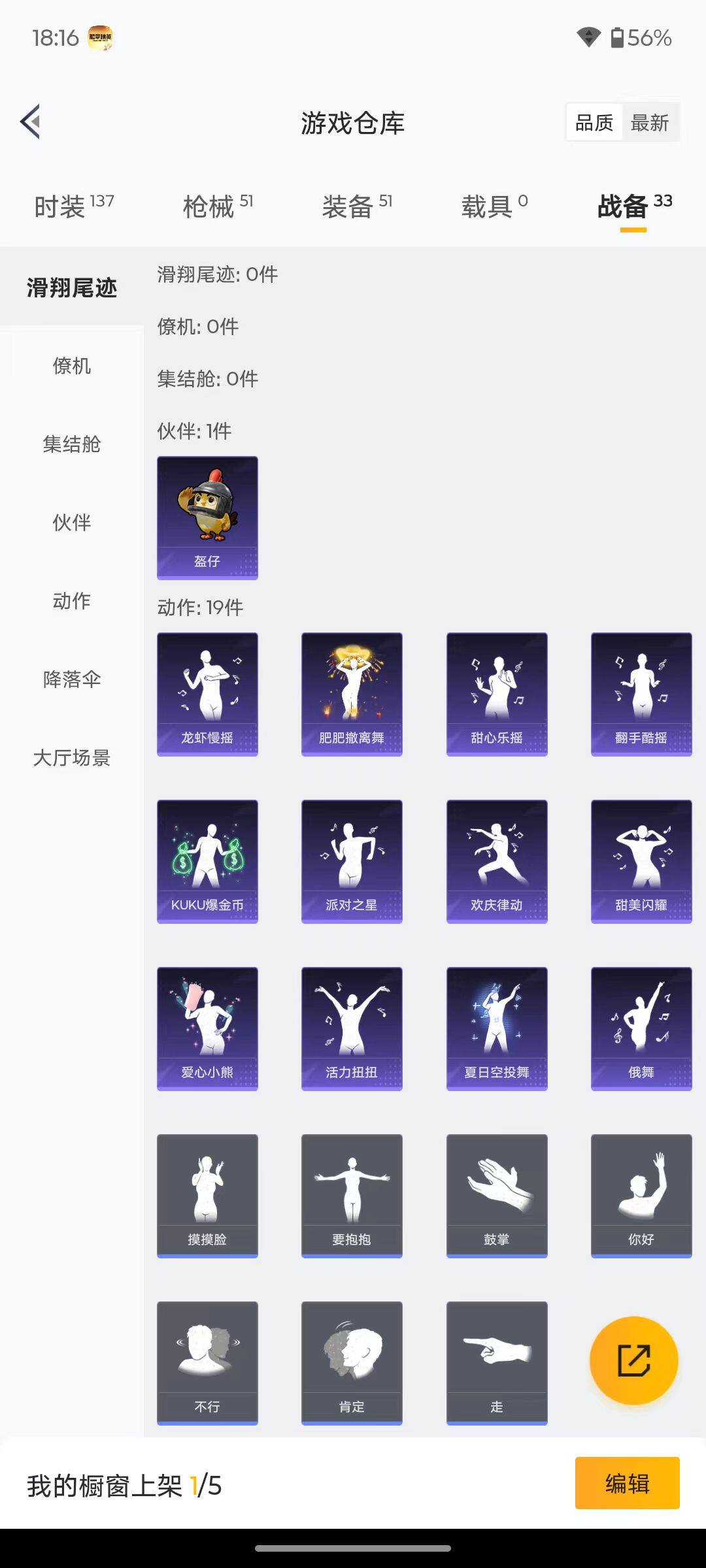Select the 鼓掌 clap emote icon
This screenshot has height=1568, width=706.
pos(496,1196)
